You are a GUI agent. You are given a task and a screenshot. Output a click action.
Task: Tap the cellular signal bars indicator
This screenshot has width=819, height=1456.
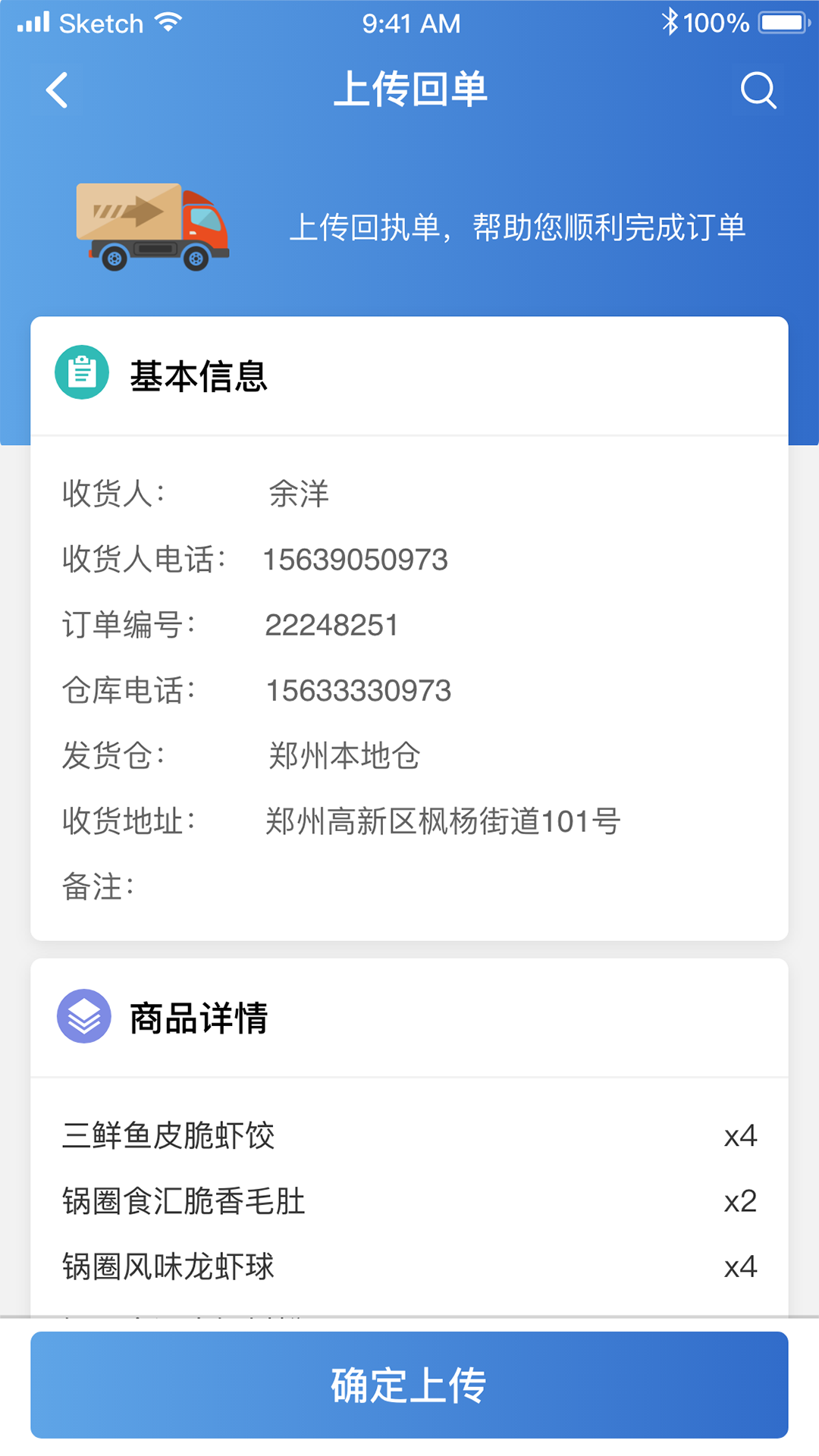(x=36, y=22)
